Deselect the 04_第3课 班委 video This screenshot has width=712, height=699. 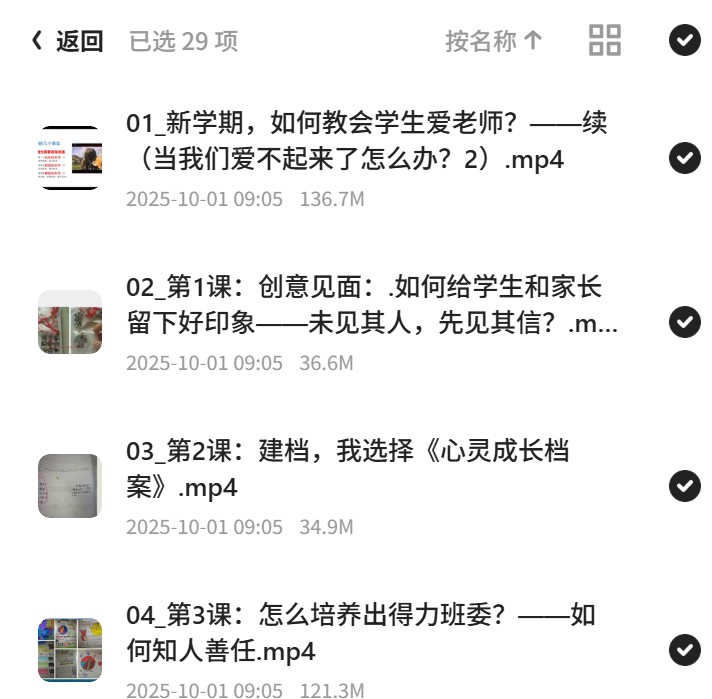coord(685,650)
